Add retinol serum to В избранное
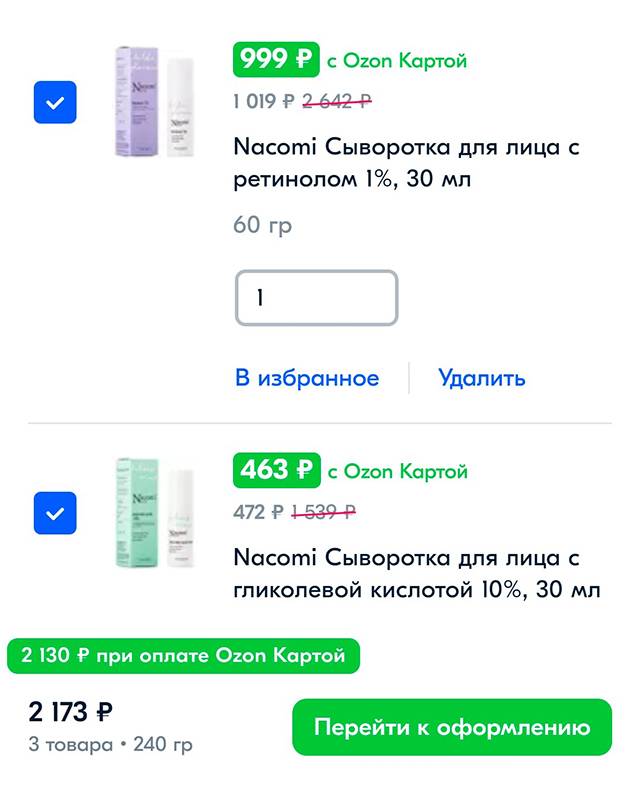 pyautogui.click(x=307, y=378)
